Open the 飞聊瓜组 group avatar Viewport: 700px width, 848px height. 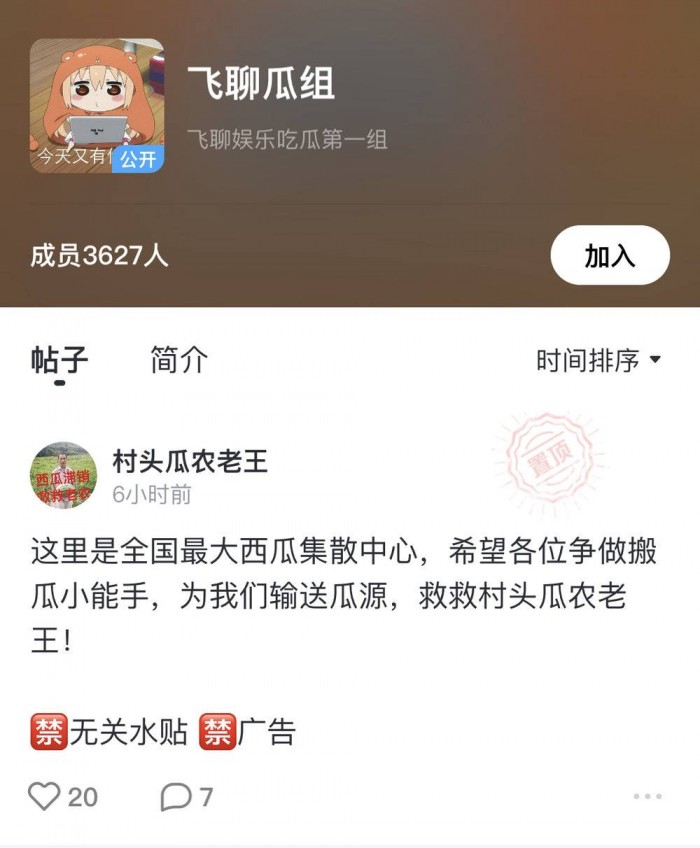[x=96, y=105]
